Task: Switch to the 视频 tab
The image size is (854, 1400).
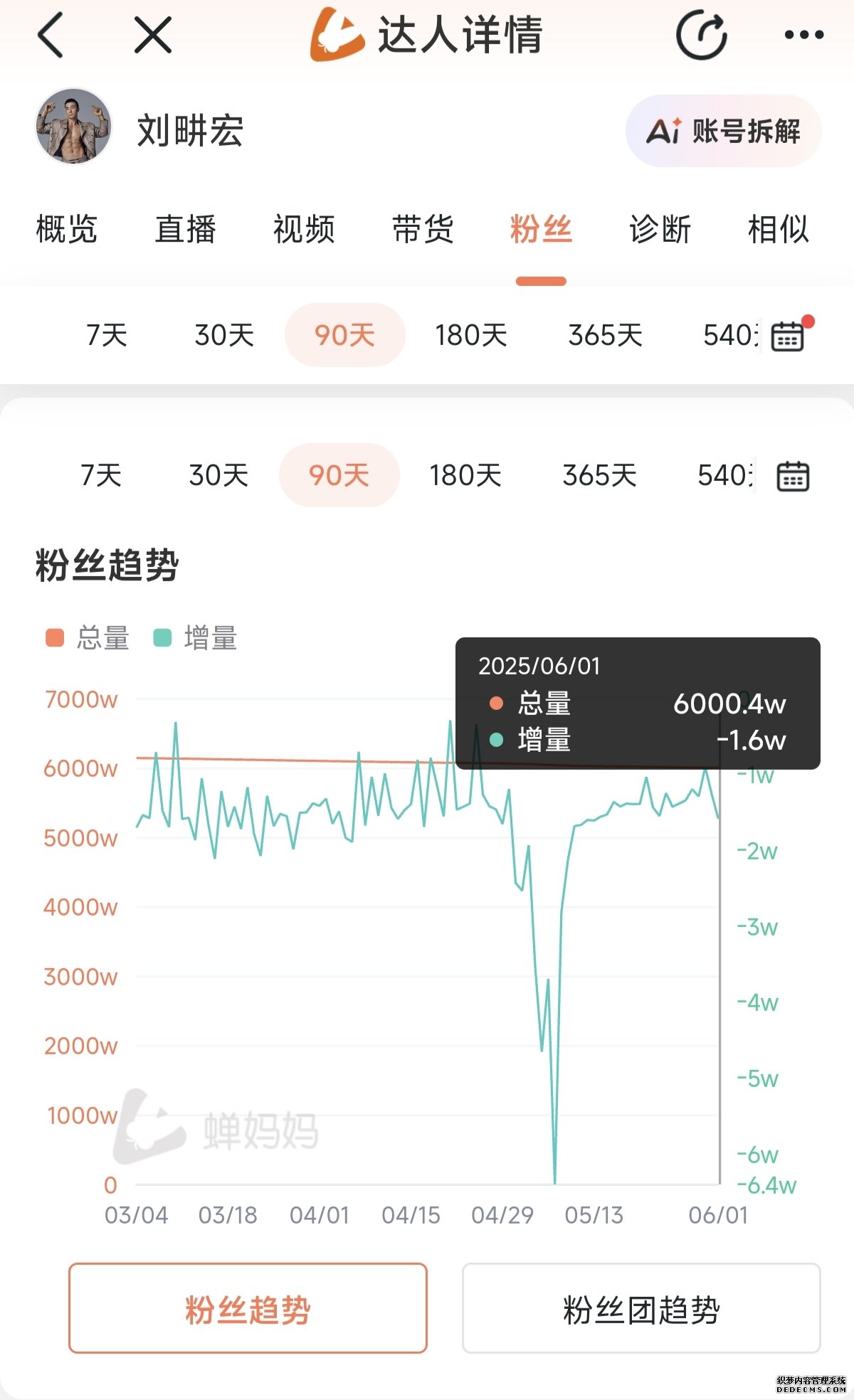Action: point(304,230)
